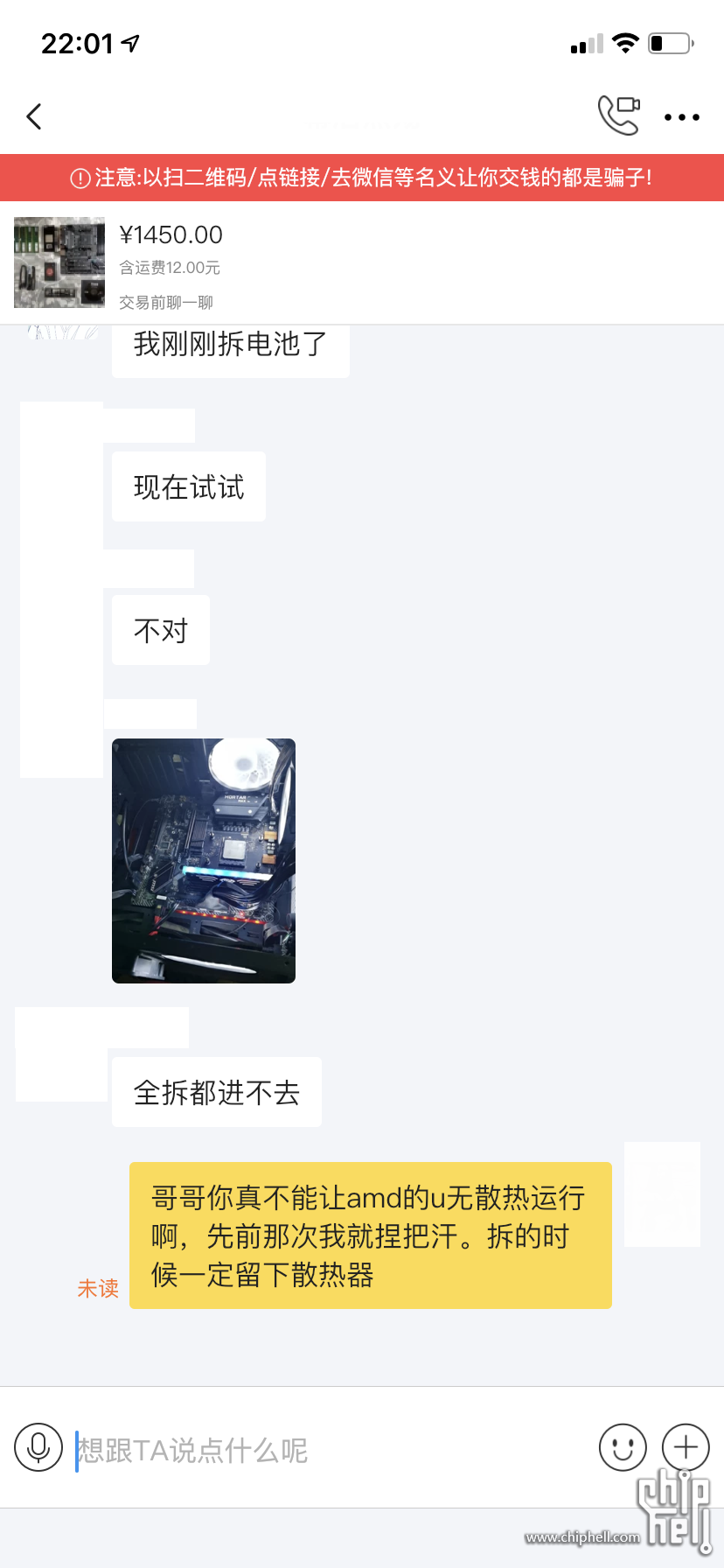Open the plus attachment menu
724x1568 pixels.
click(686, 1447)
